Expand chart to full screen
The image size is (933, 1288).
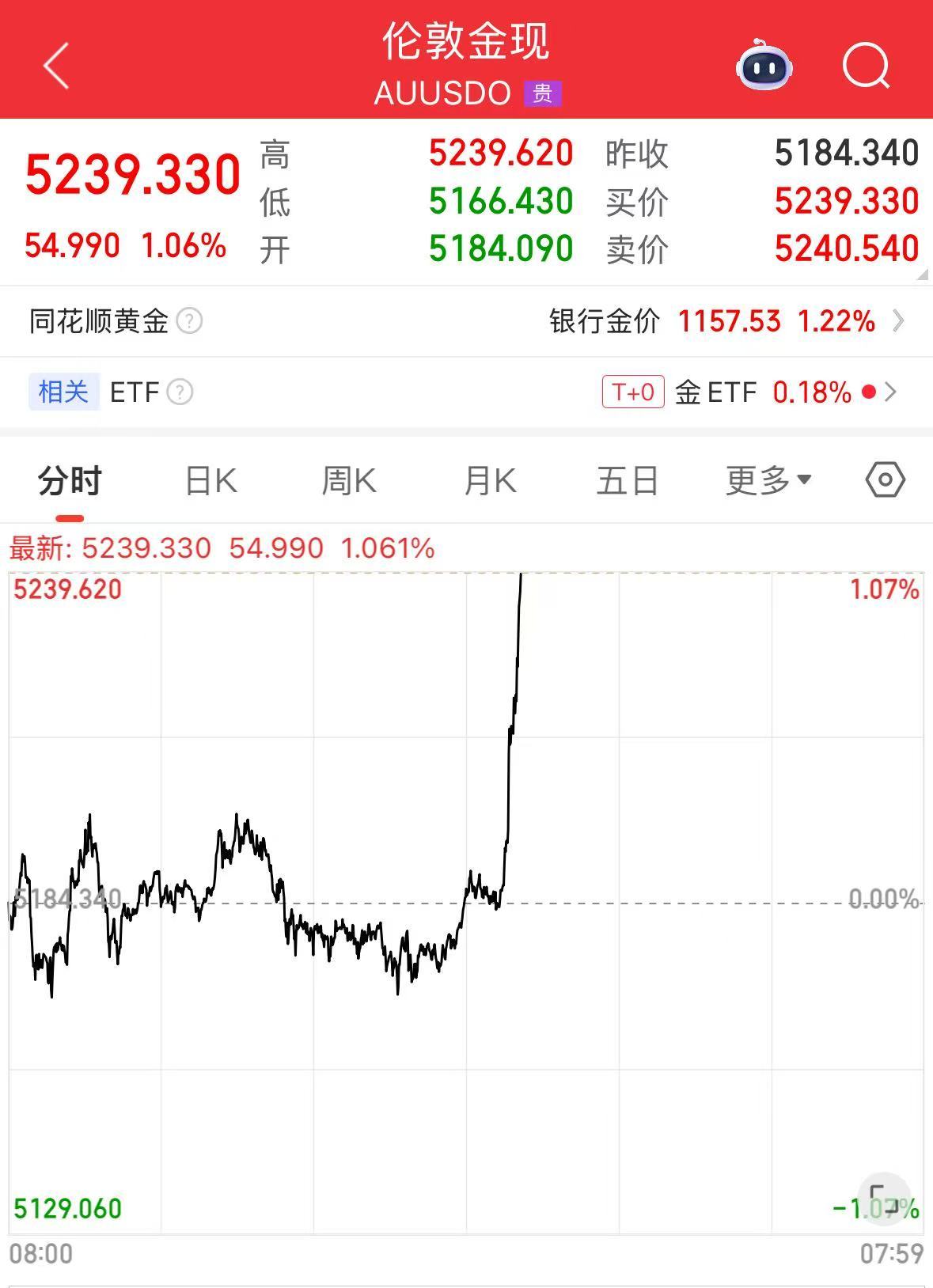pyautogui.click(x=883, y=1199)
